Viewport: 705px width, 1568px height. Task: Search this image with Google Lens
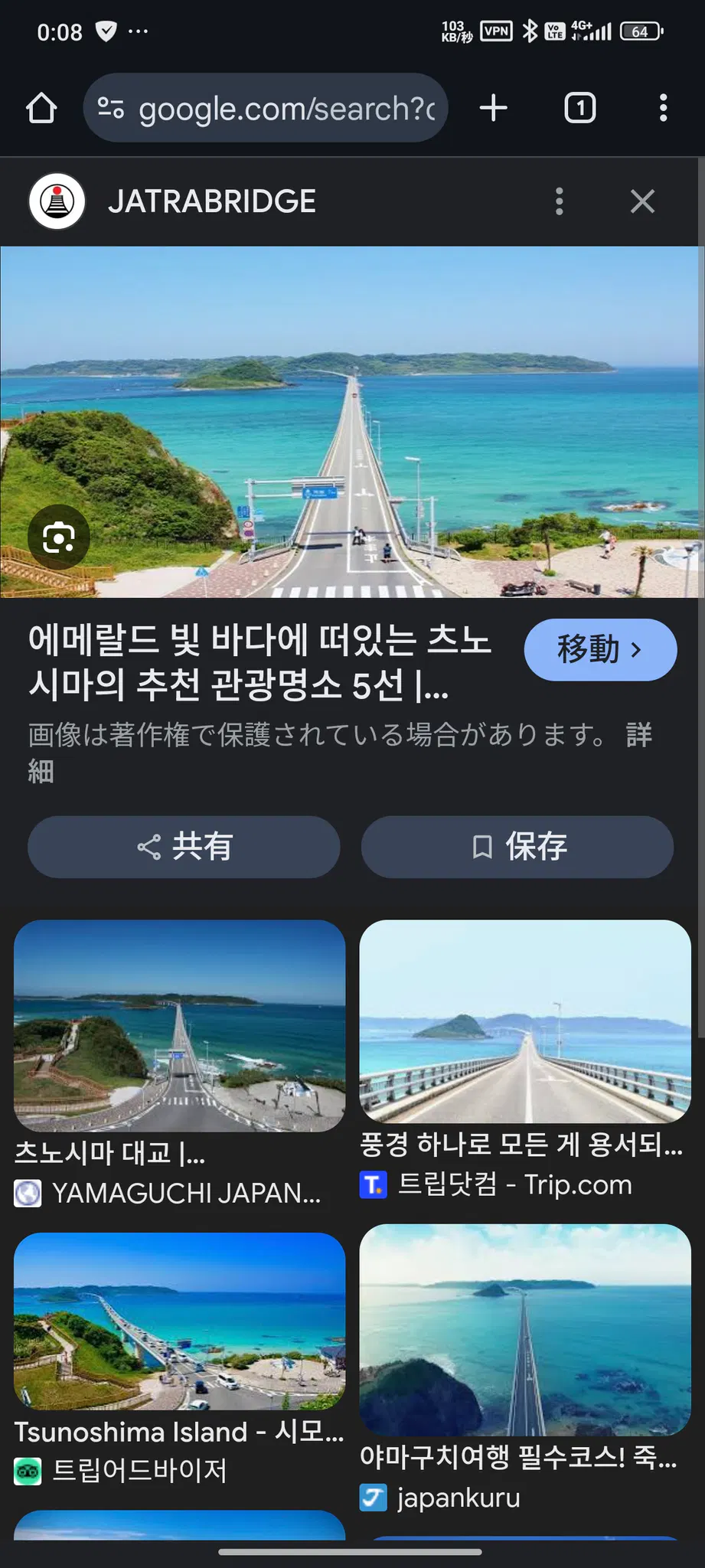pos(59,537)
